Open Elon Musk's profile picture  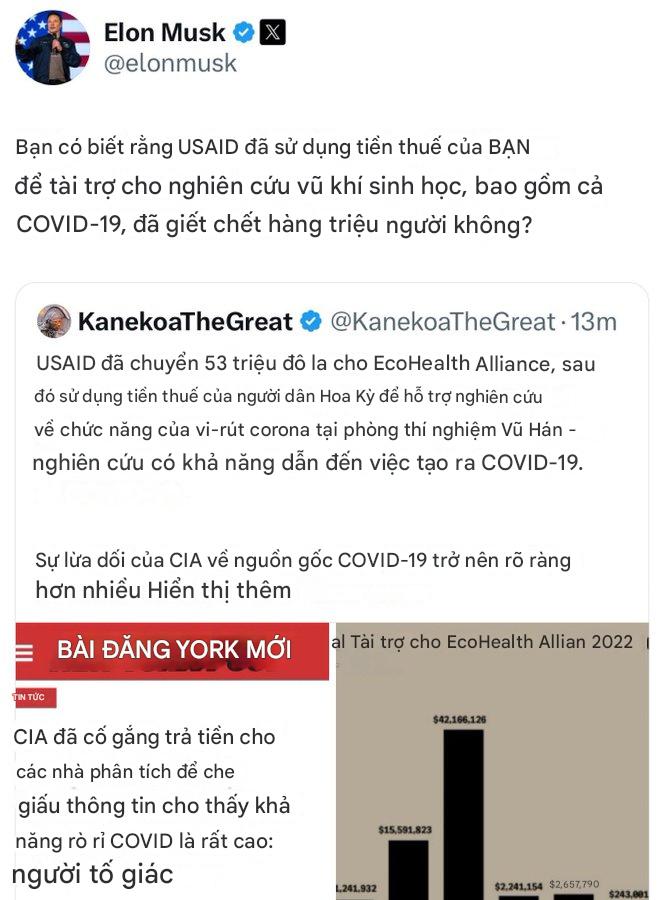(52, 47)
